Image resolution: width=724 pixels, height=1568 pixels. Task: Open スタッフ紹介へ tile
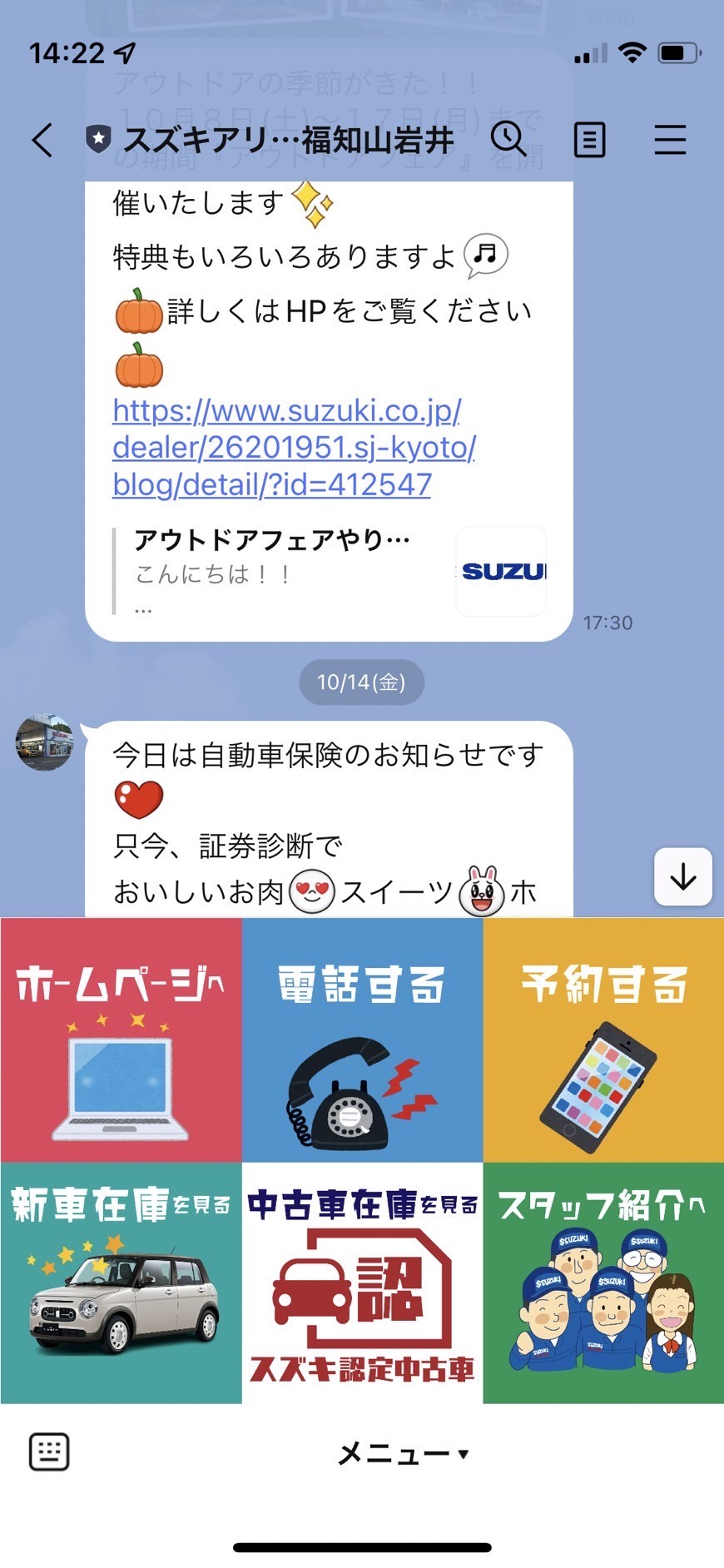603,1283
